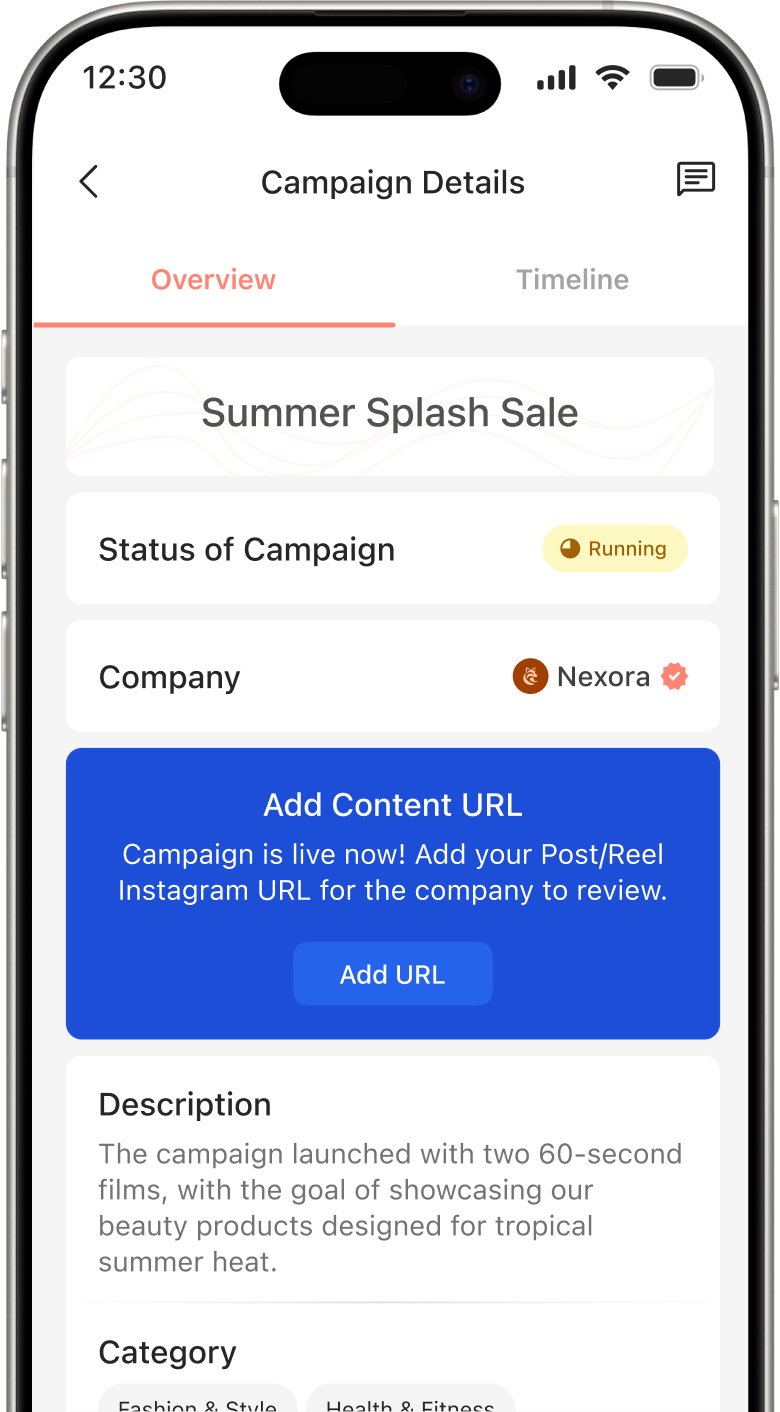The image size is (780, 1412).
Task: Open the campaign chat messages icon
Action: (696, 179)
